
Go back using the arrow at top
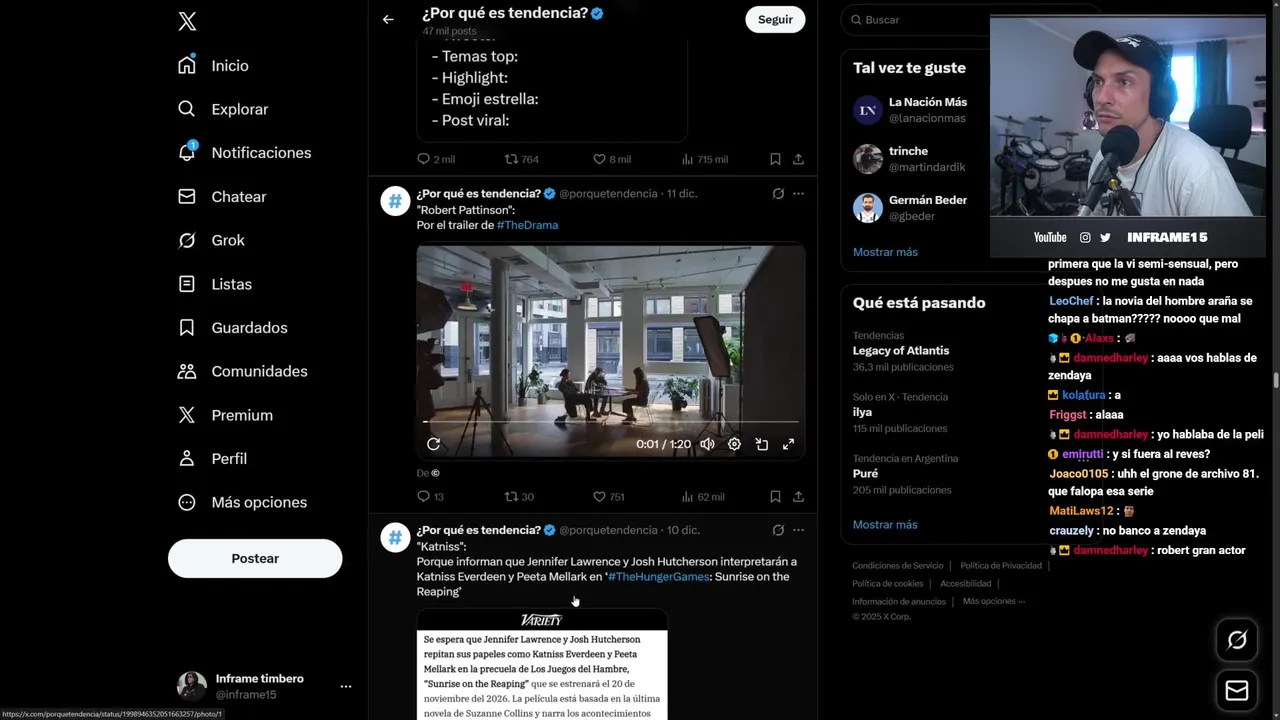[388, 19]
